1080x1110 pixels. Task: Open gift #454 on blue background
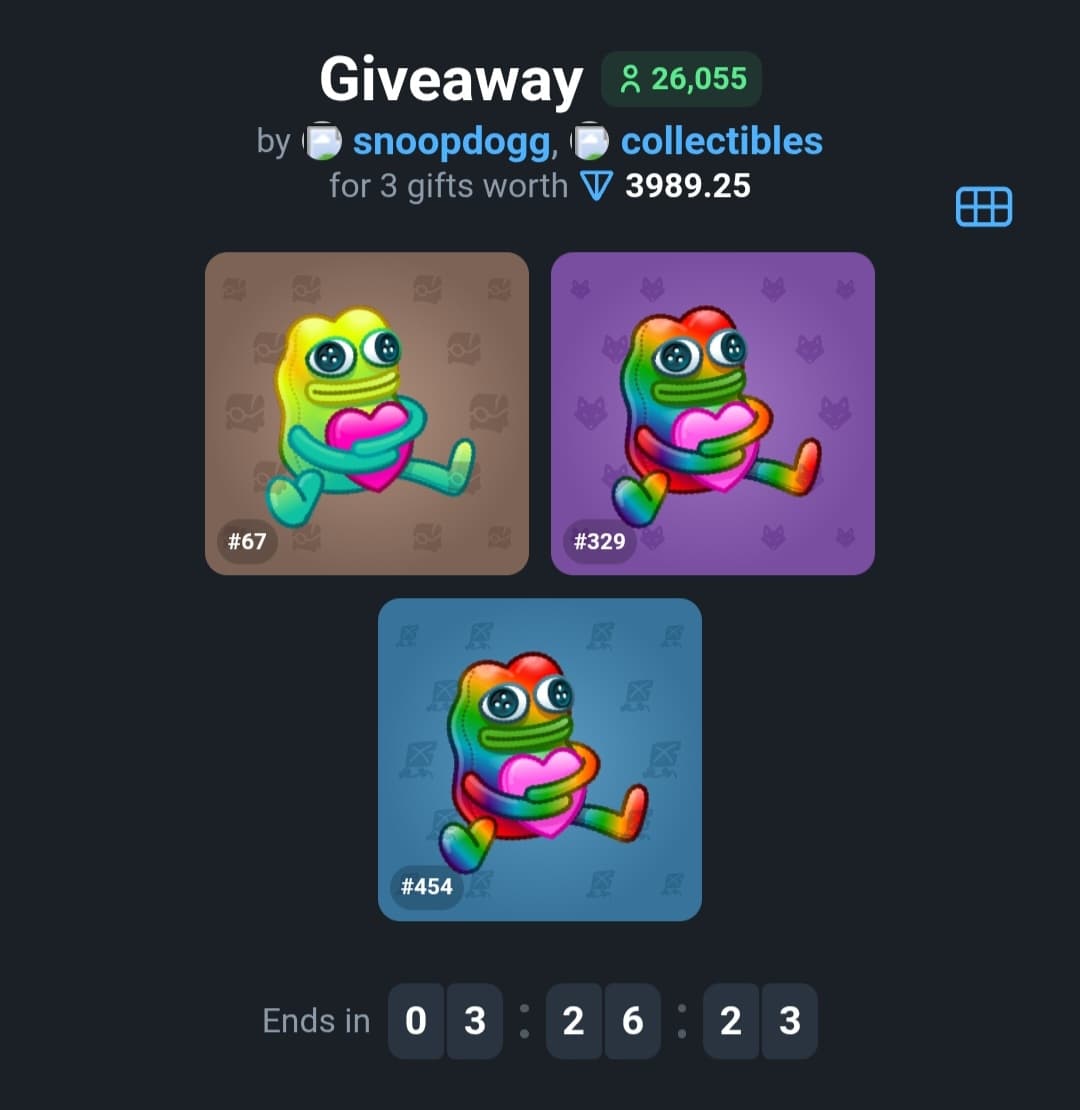540,759
